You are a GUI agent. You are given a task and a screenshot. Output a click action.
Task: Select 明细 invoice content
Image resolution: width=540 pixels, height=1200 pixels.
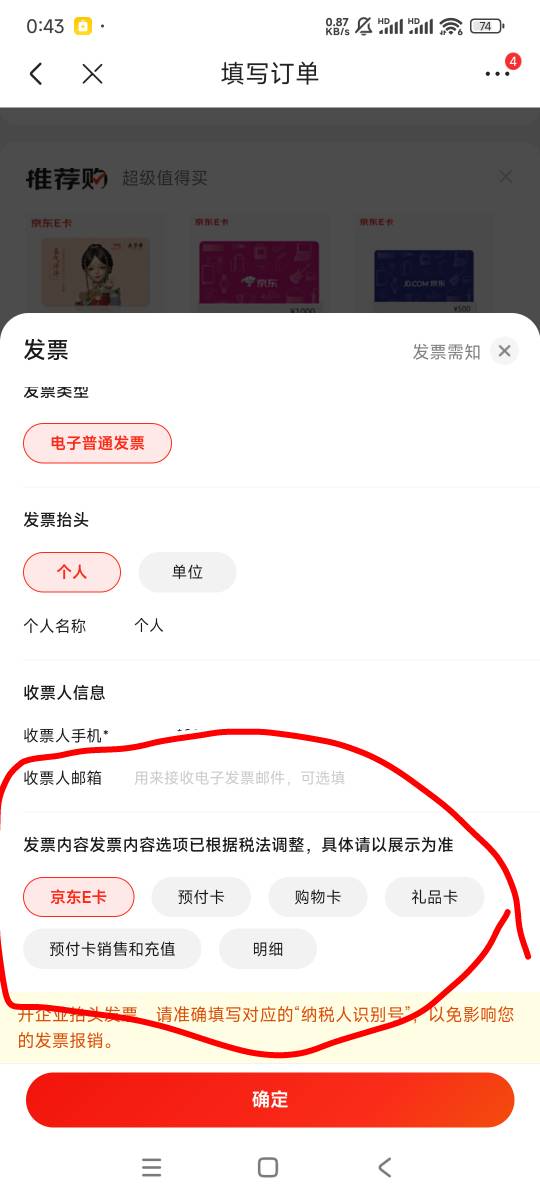tap(268, 949)
